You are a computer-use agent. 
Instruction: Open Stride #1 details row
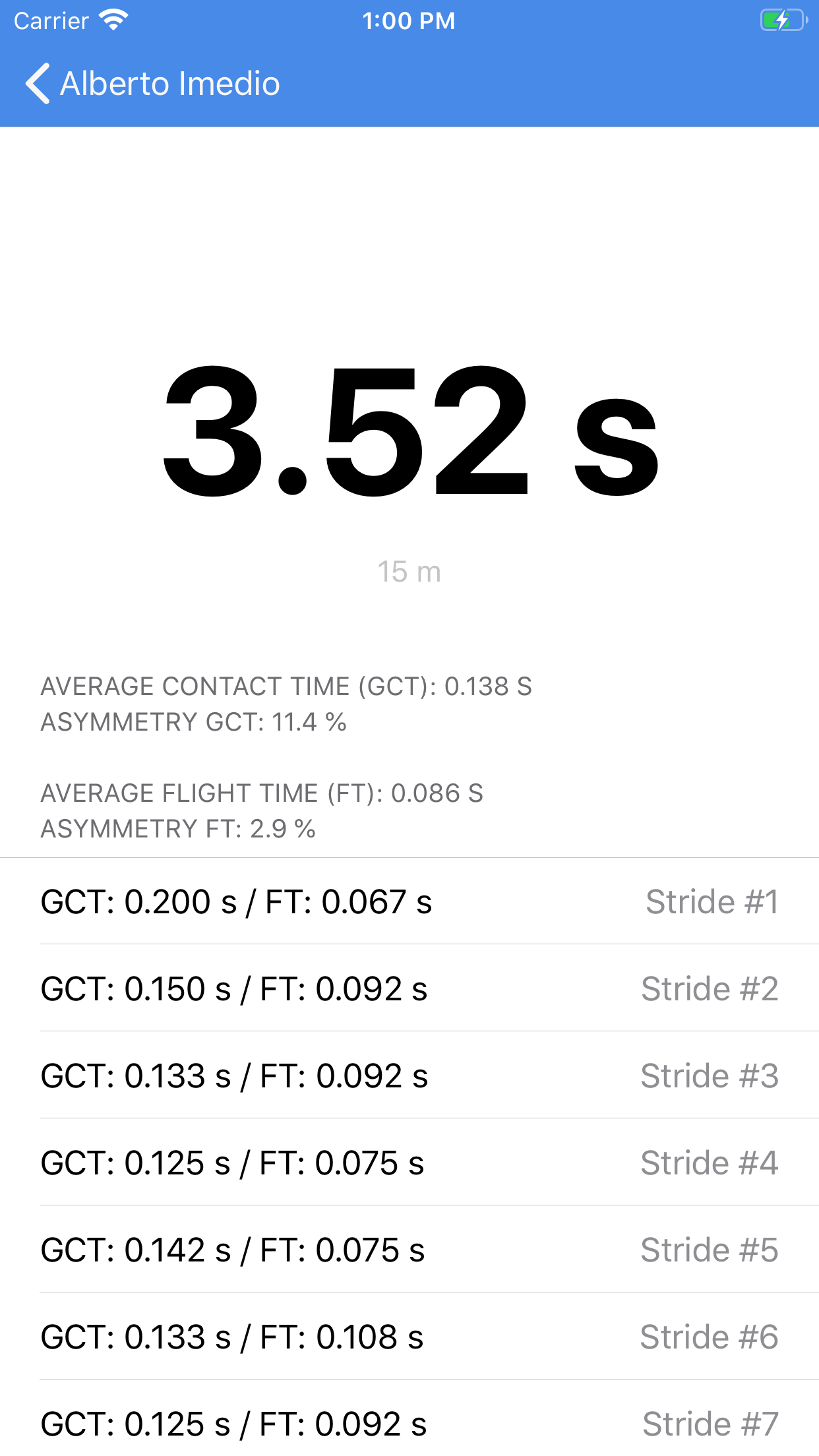(409, 902)
